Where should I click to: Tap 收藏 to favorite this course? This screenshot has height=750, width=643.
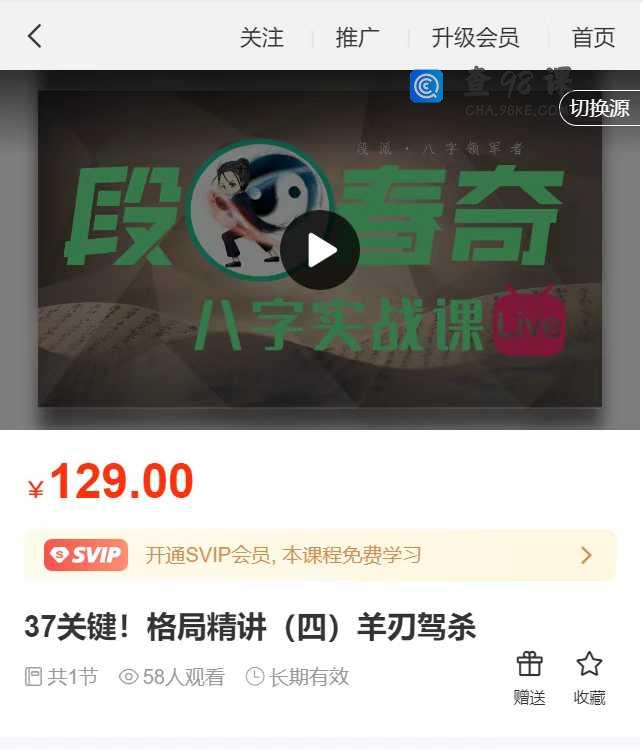(589, 677)
